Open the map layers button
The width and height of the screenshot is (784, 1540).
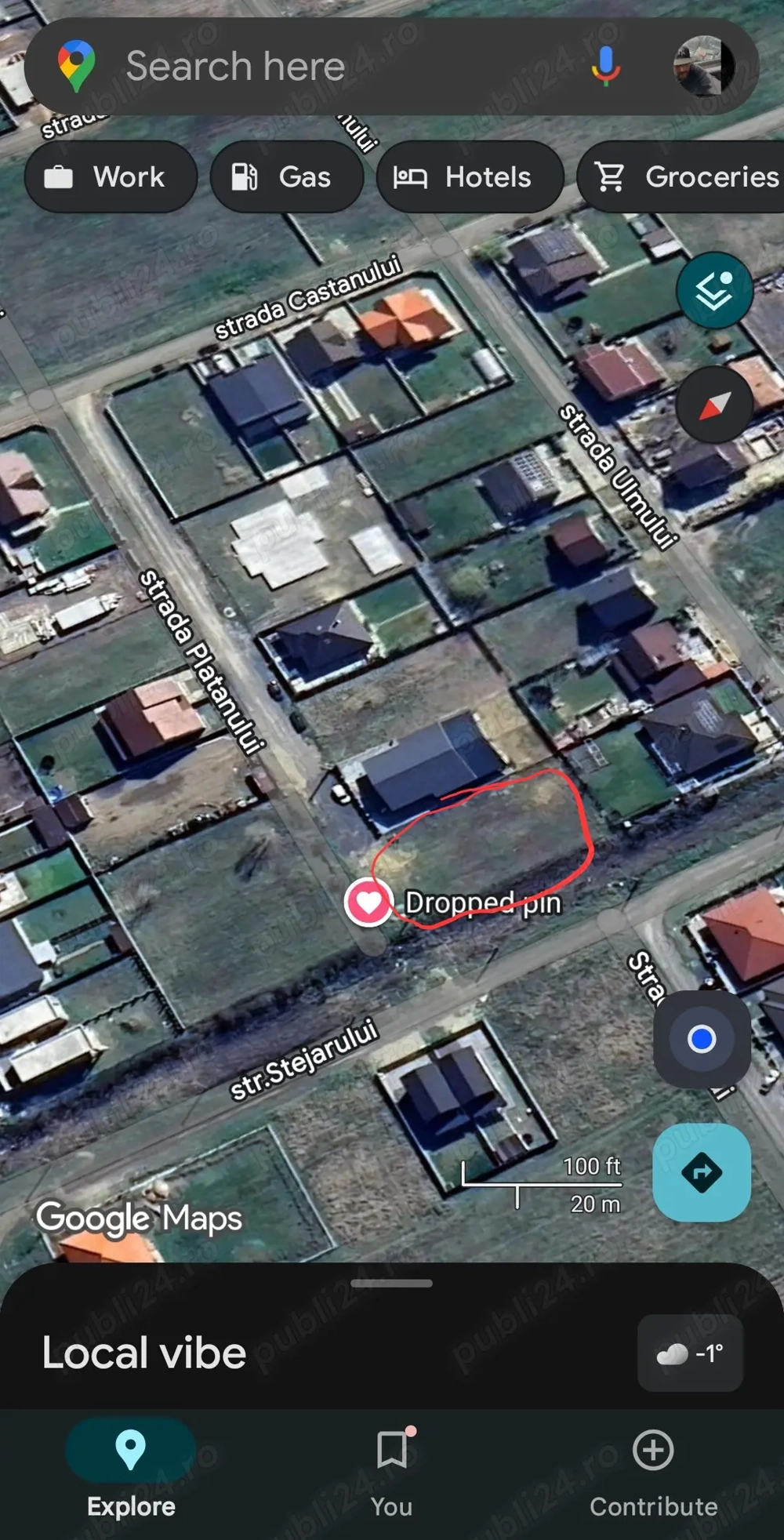coord(714,291)
